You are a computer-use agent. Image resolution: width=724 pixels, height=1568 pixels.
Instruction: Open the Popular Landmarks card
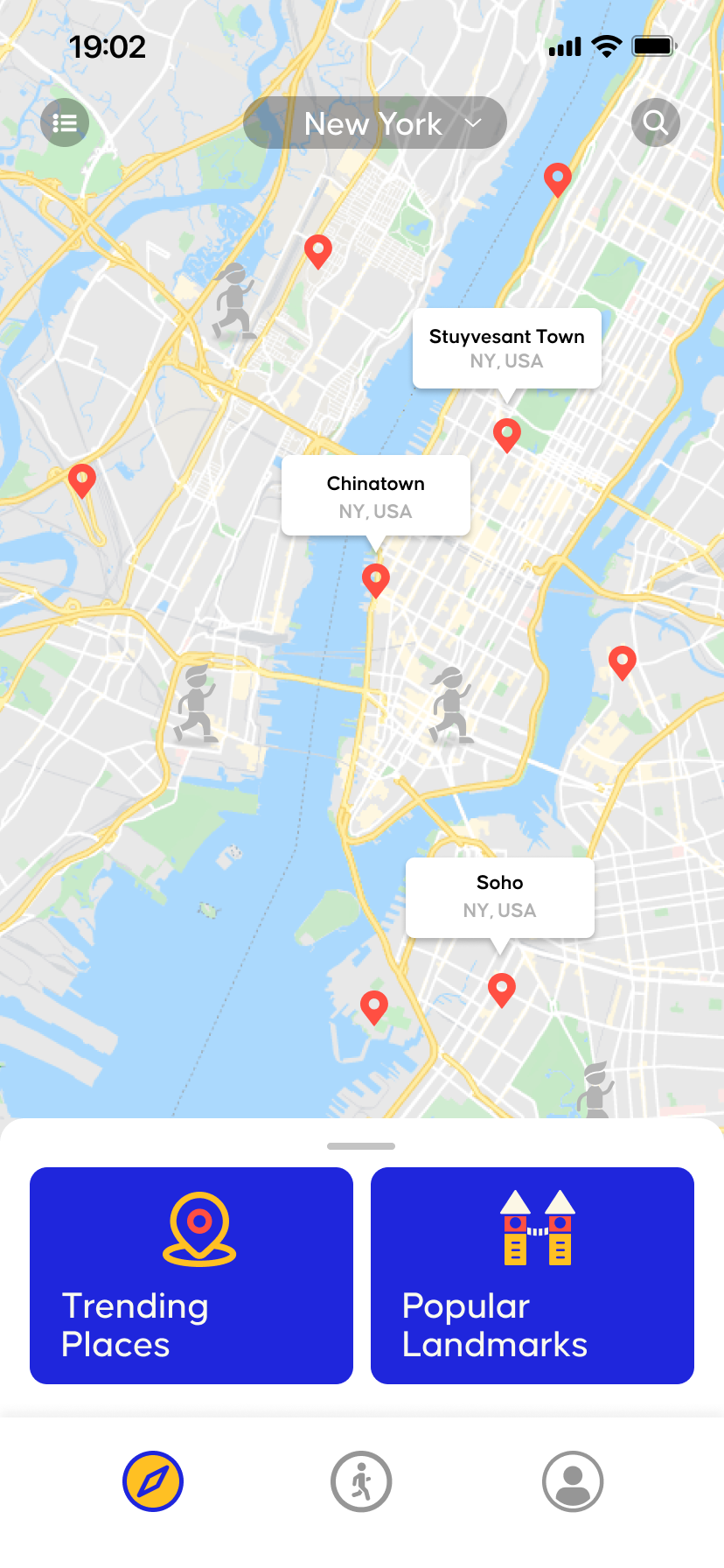pyautogui.click(x=532, y=1275)
